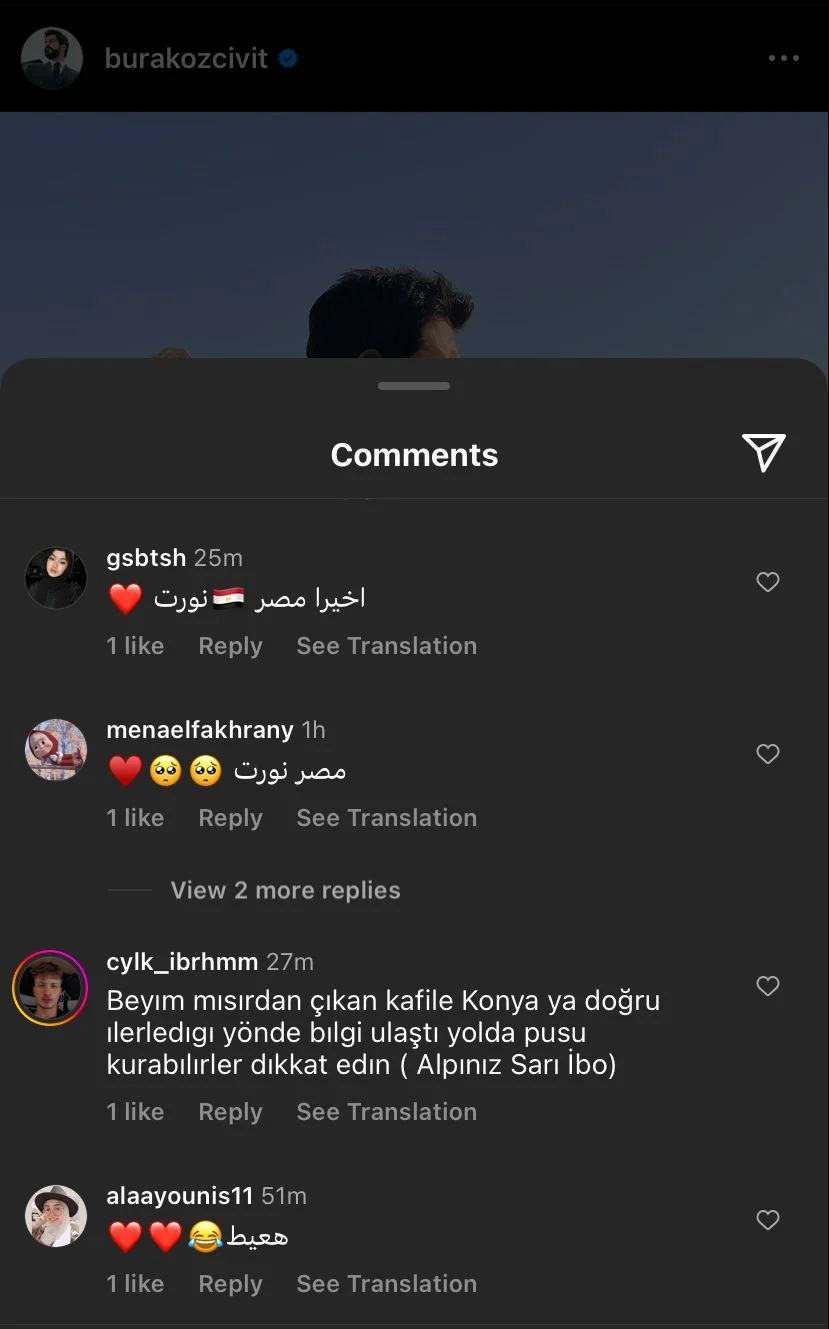Image resolution: width=829 pixels, height=1329 pixels.
Task: Like gsbtsh's comment
Action: (767, 582)
